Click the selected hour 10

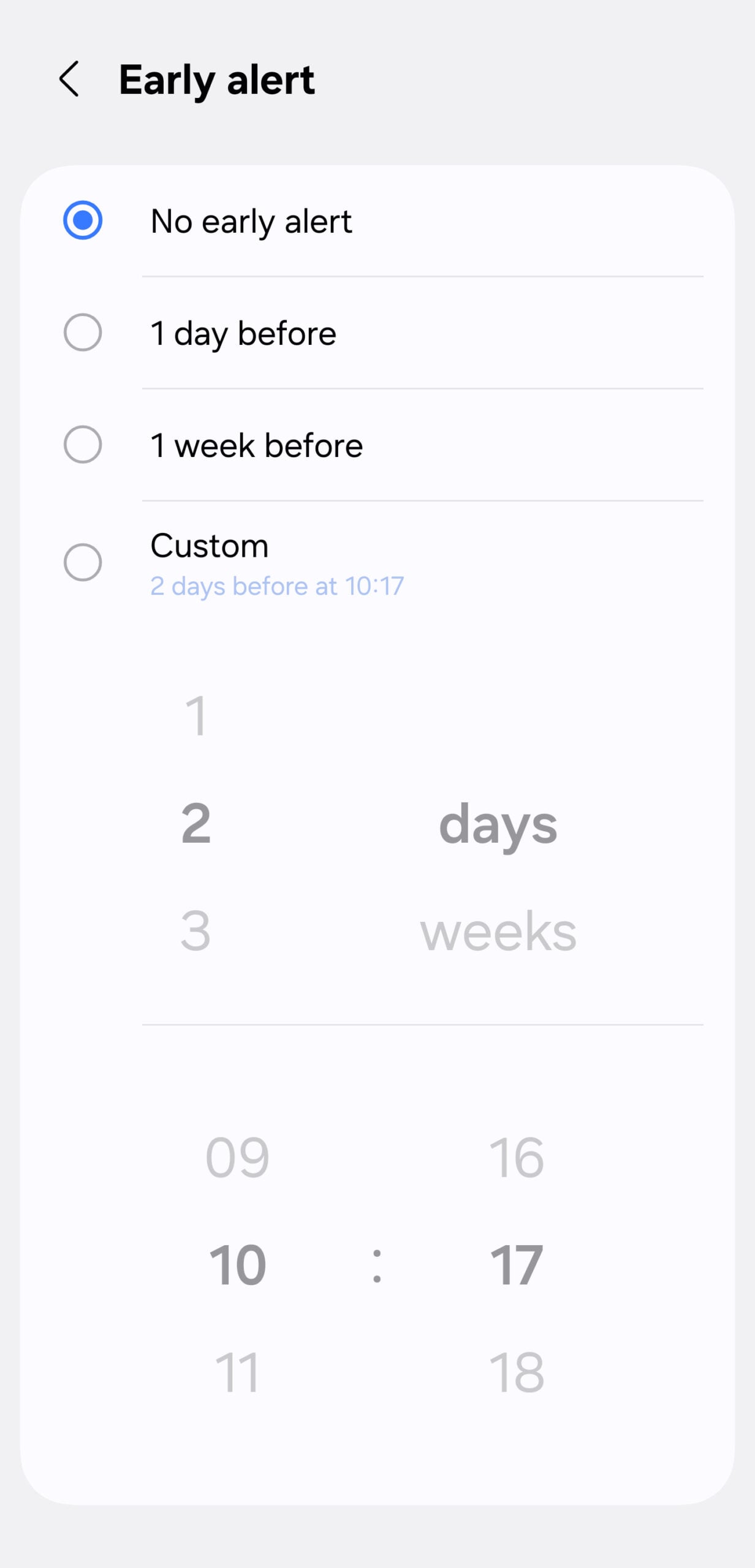click(x=238, y=1263)
